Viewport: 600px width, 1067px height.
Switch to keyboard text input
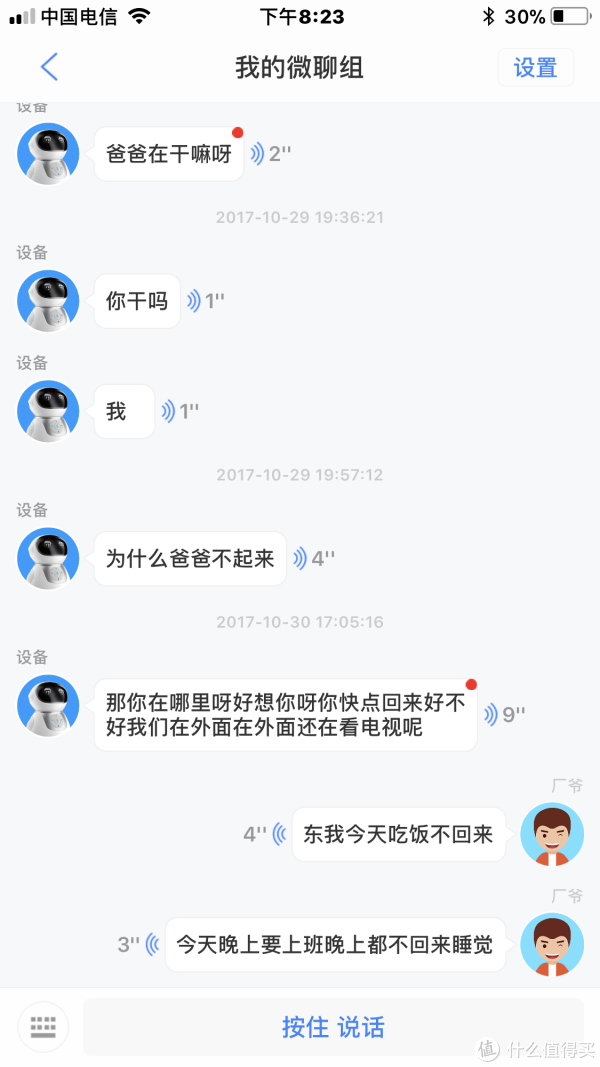pos(43,1026)
